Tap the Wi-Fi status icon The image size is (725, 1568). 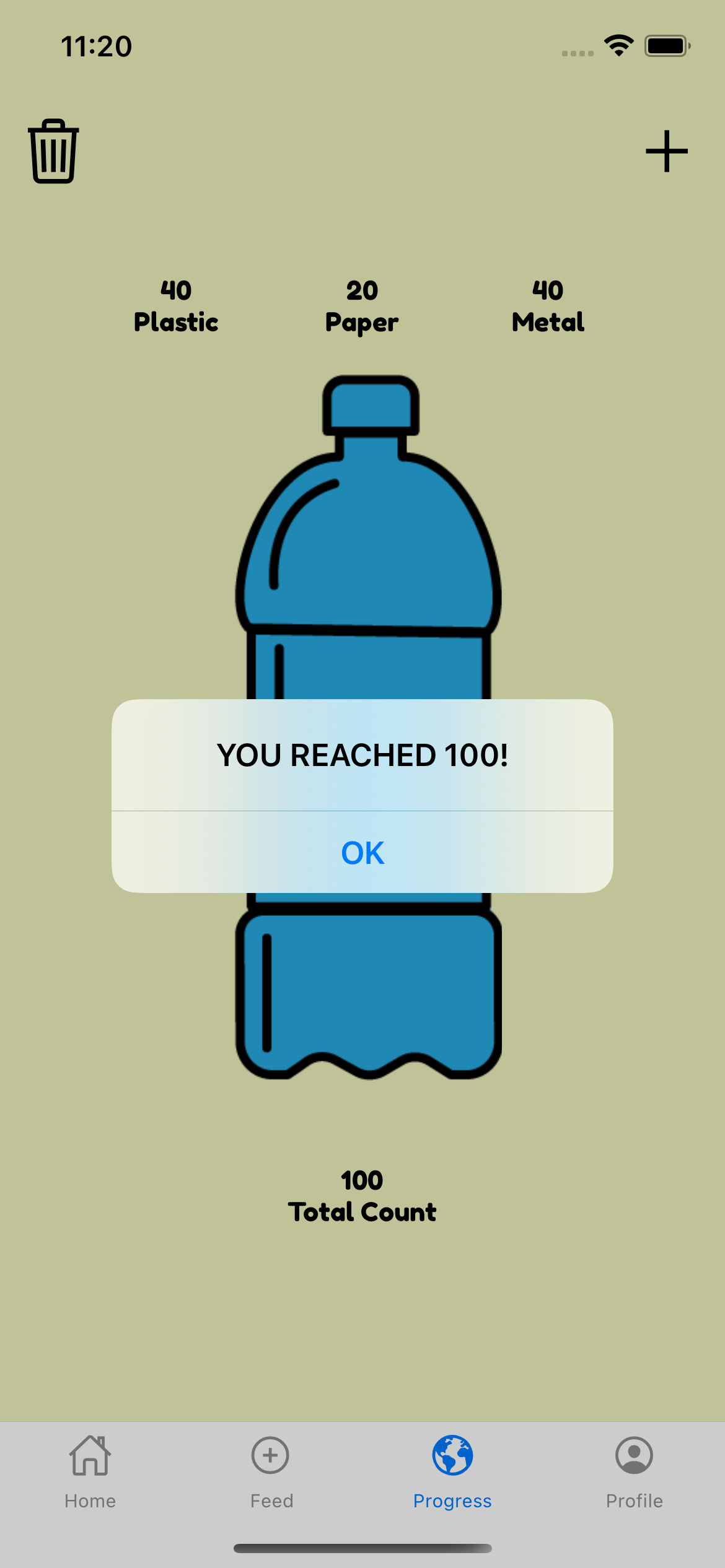pos(618,44)
